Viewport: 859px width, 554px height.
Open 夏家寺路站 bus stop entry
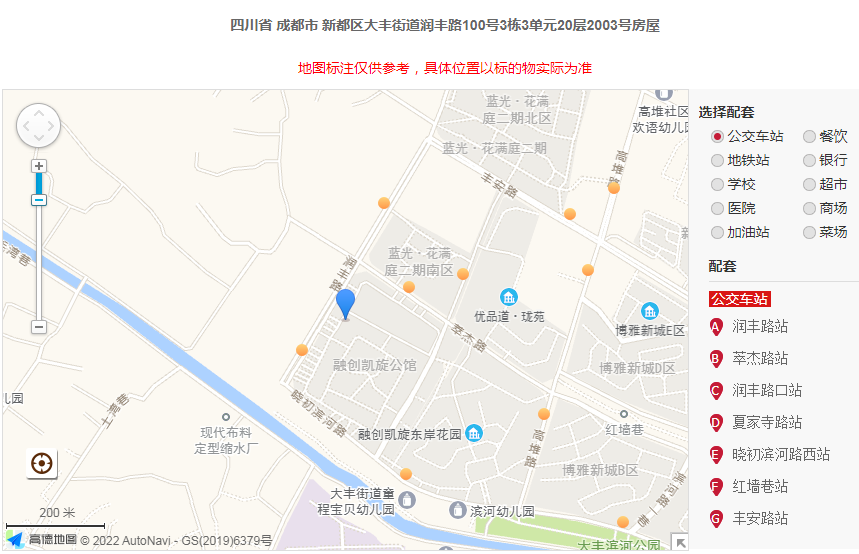pos(766,422)
